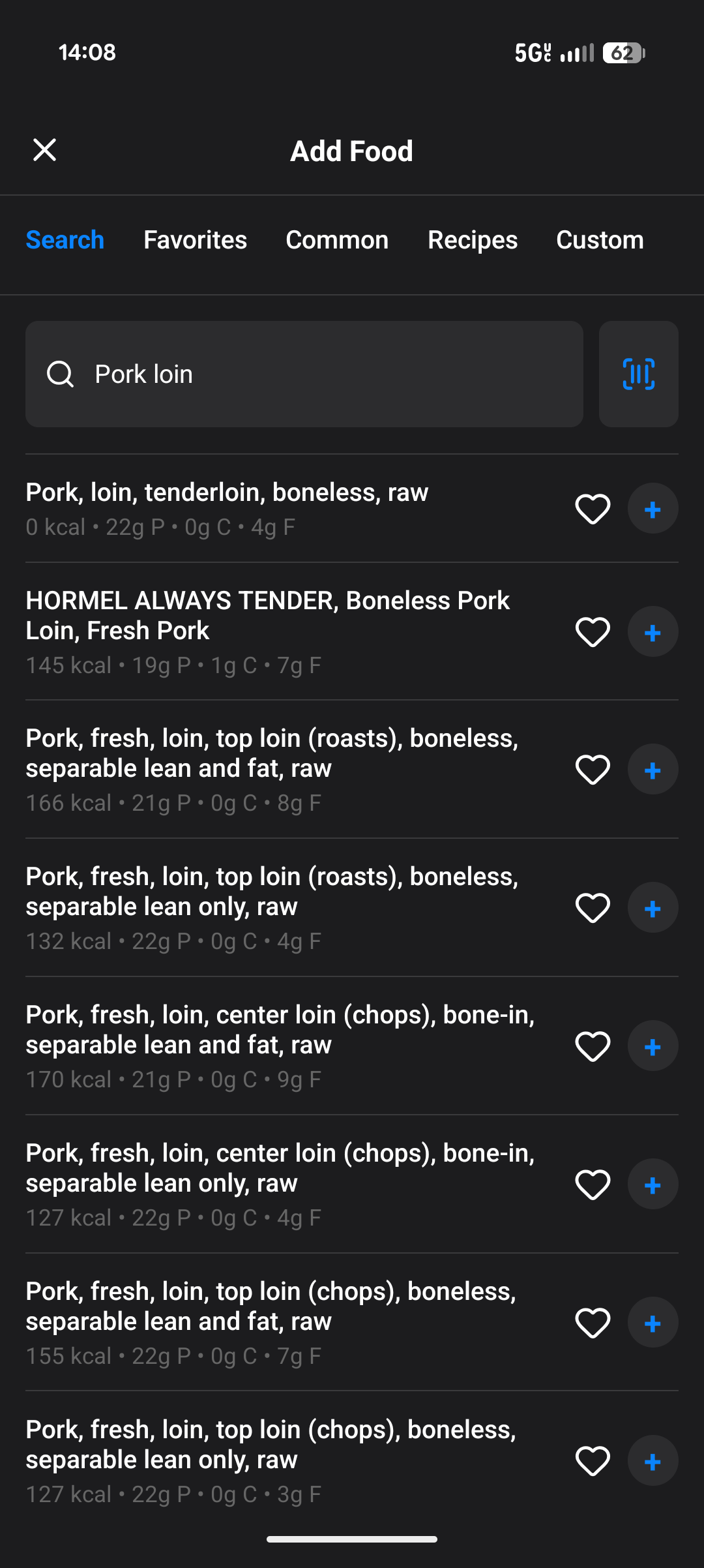This screenshot has height=1568, width=704.
Task: Close the Add Food screen
Action: (x=44, y=150)
